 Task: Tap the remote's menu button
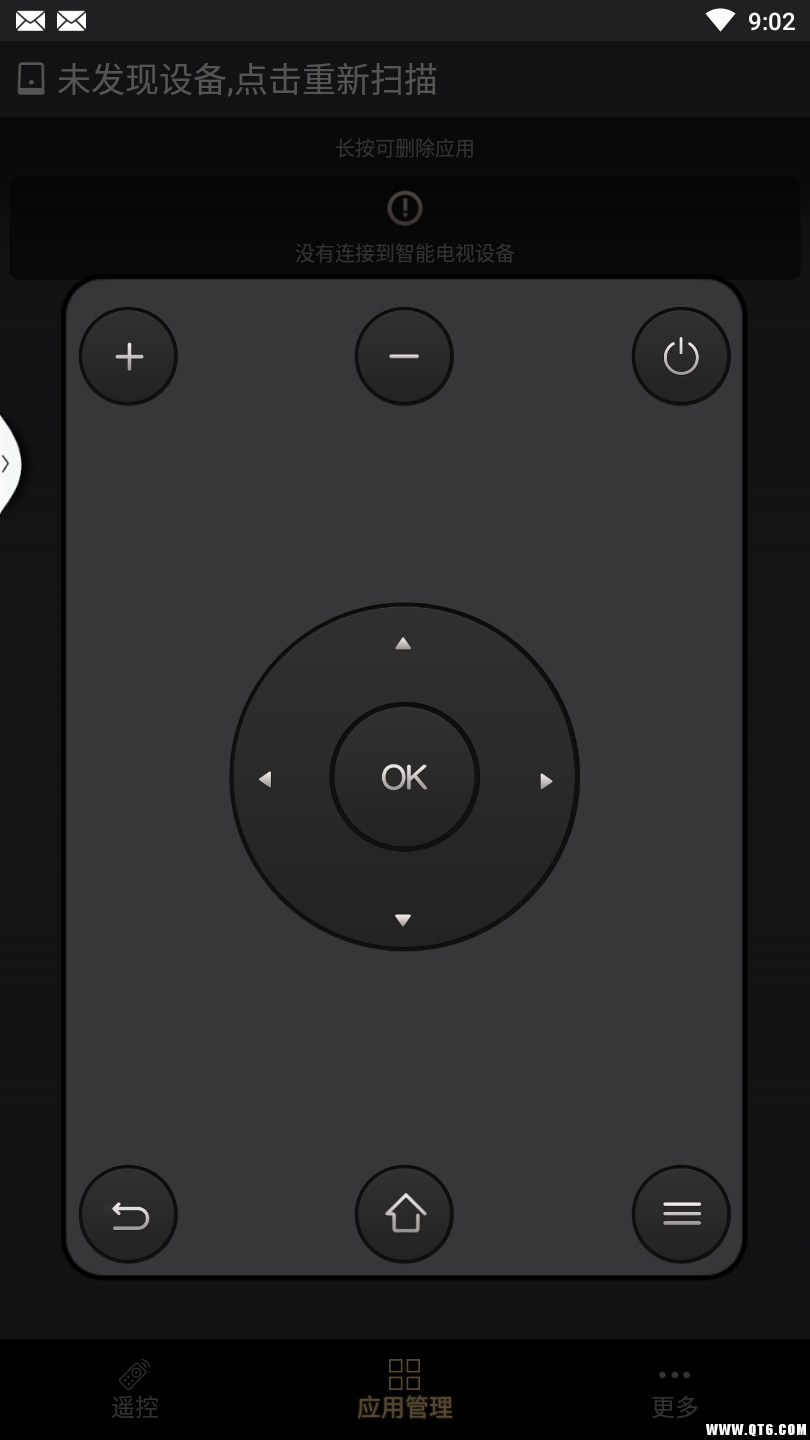pyautogui.click(x=681, y=1215)
